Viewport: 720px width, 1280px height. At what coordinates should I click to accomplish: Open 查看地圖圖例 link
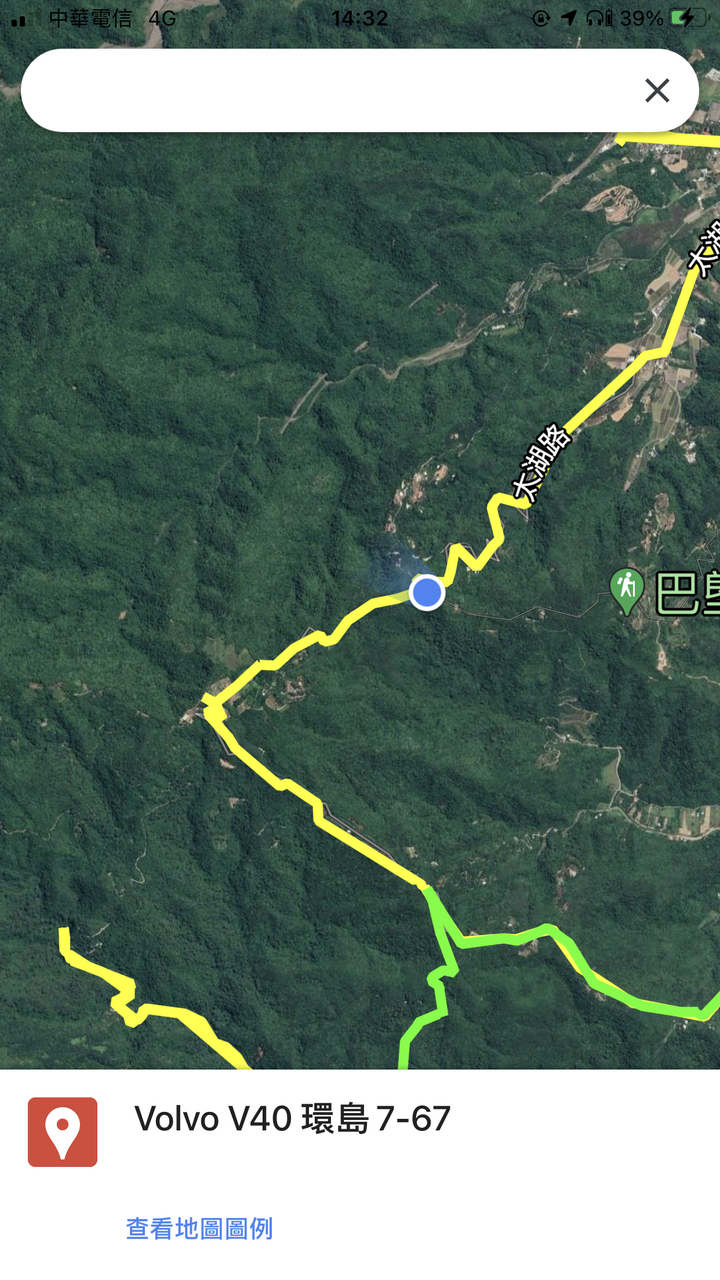199,1228
